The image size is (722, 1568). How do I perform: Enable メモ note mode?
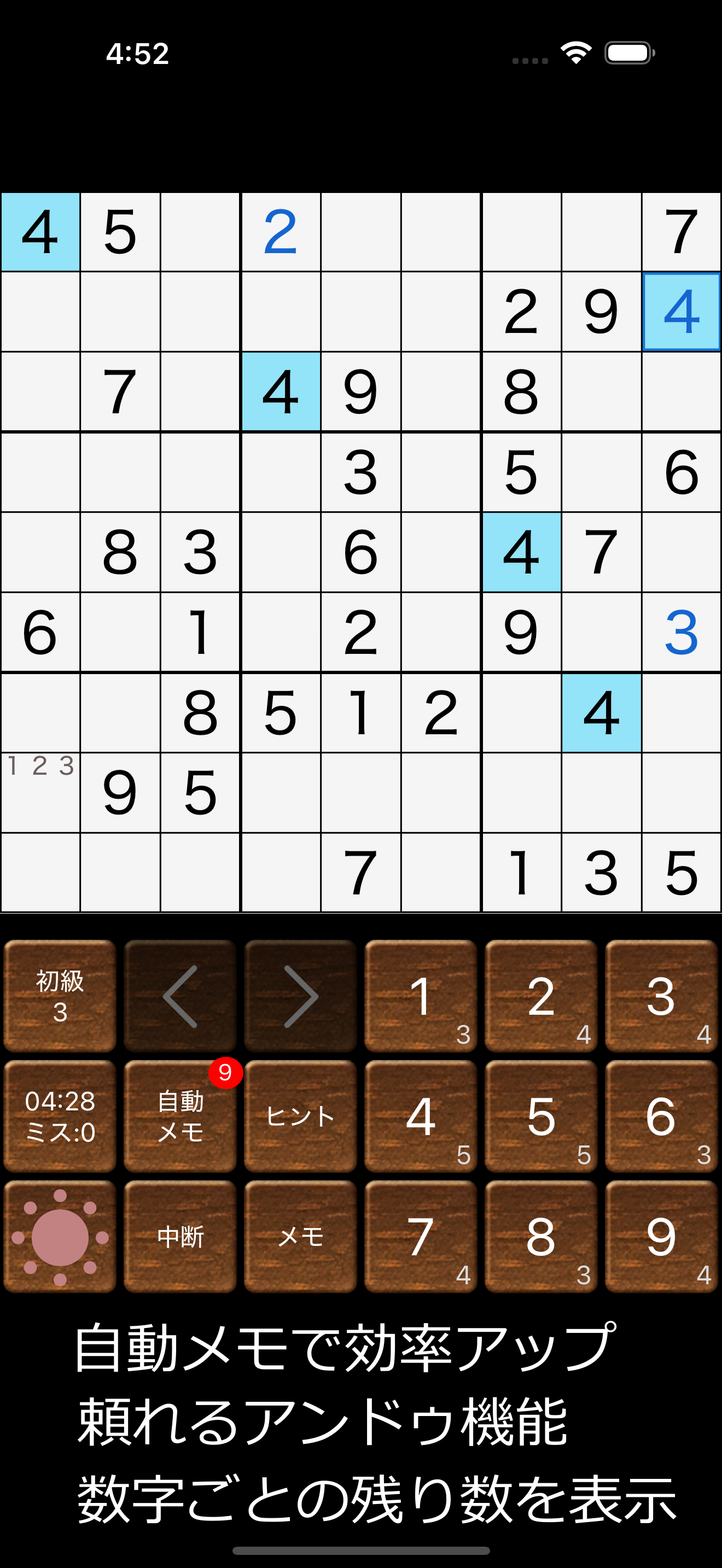coord(300,1237)
